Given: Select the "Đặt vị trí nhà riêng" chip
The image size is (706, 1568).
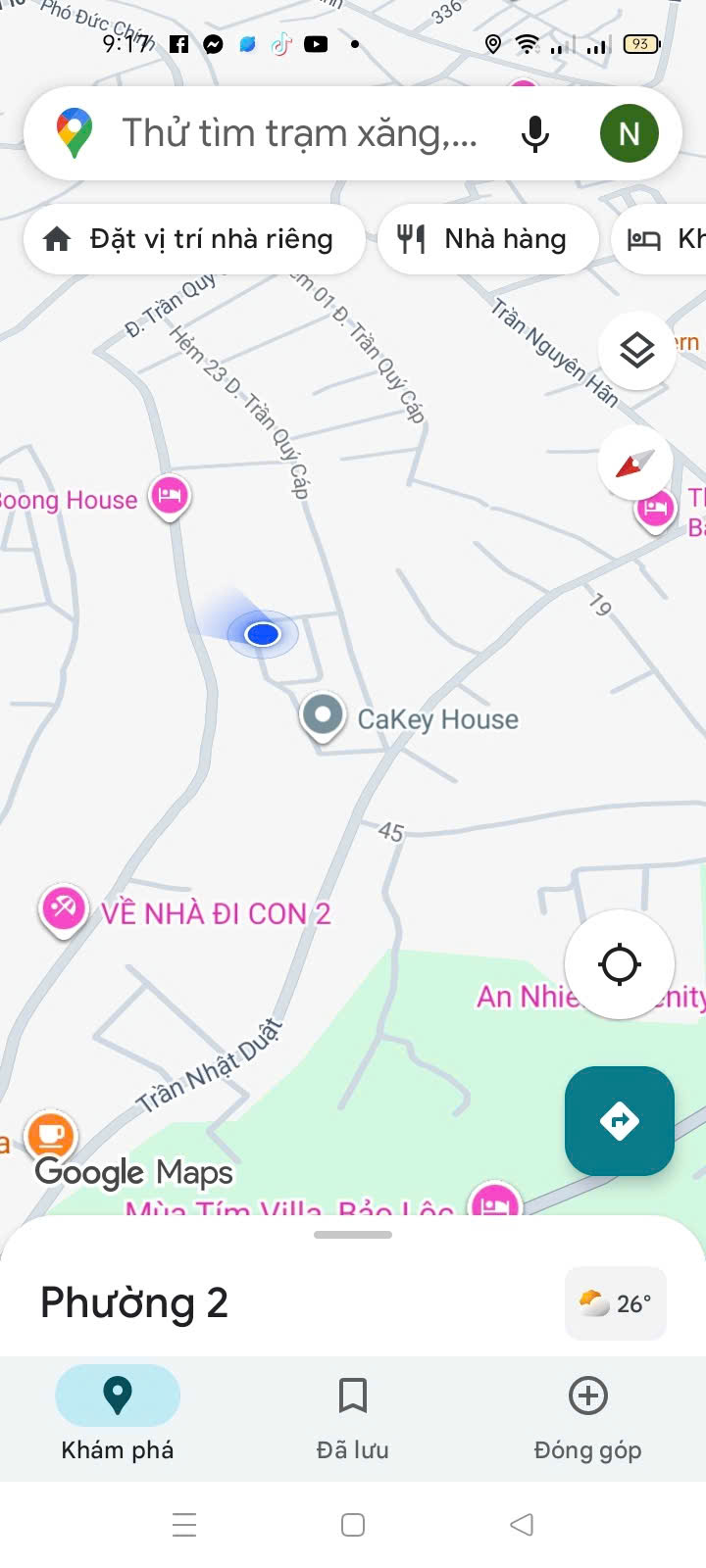Looking at the screenshot, I should (194, 239).
